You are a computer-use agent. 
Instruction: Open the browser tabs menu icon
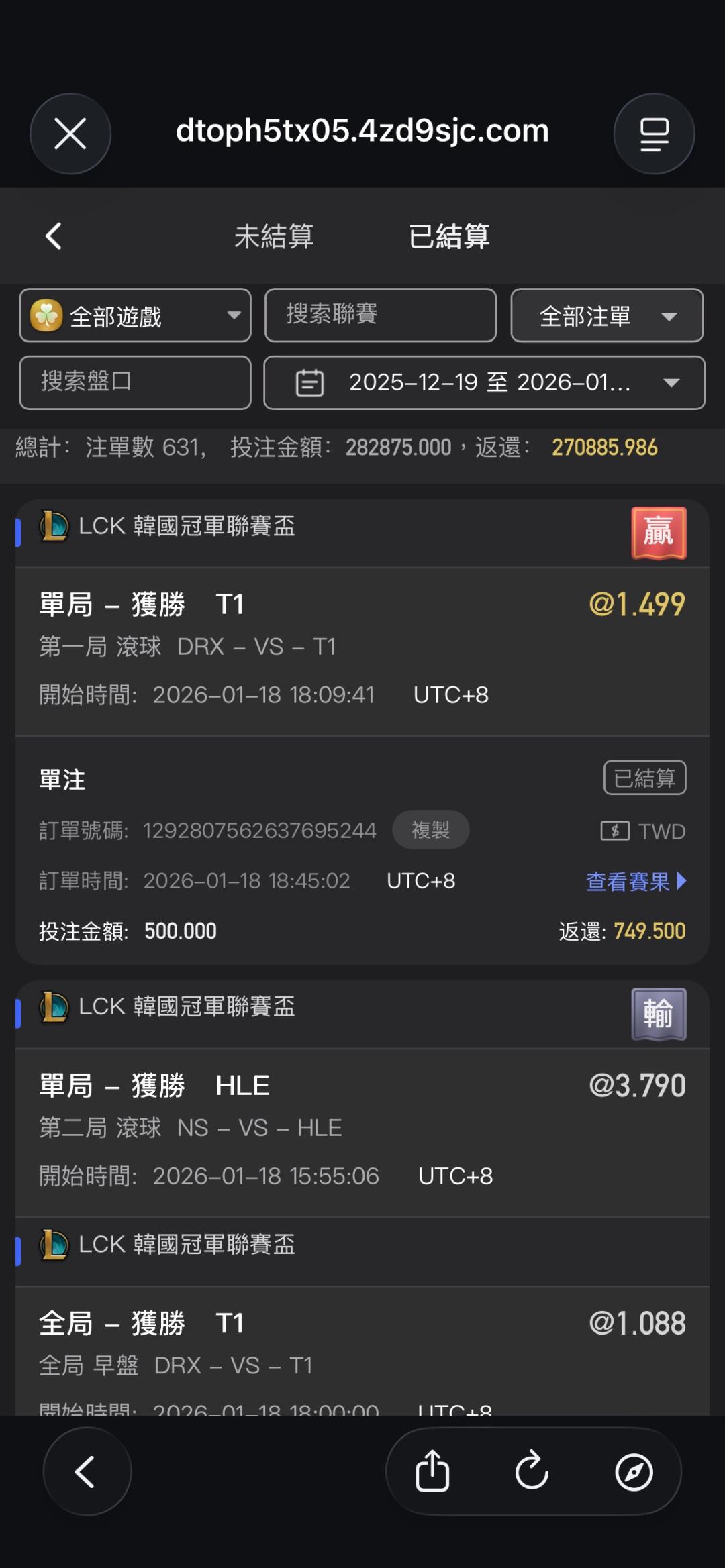point(654,134)
